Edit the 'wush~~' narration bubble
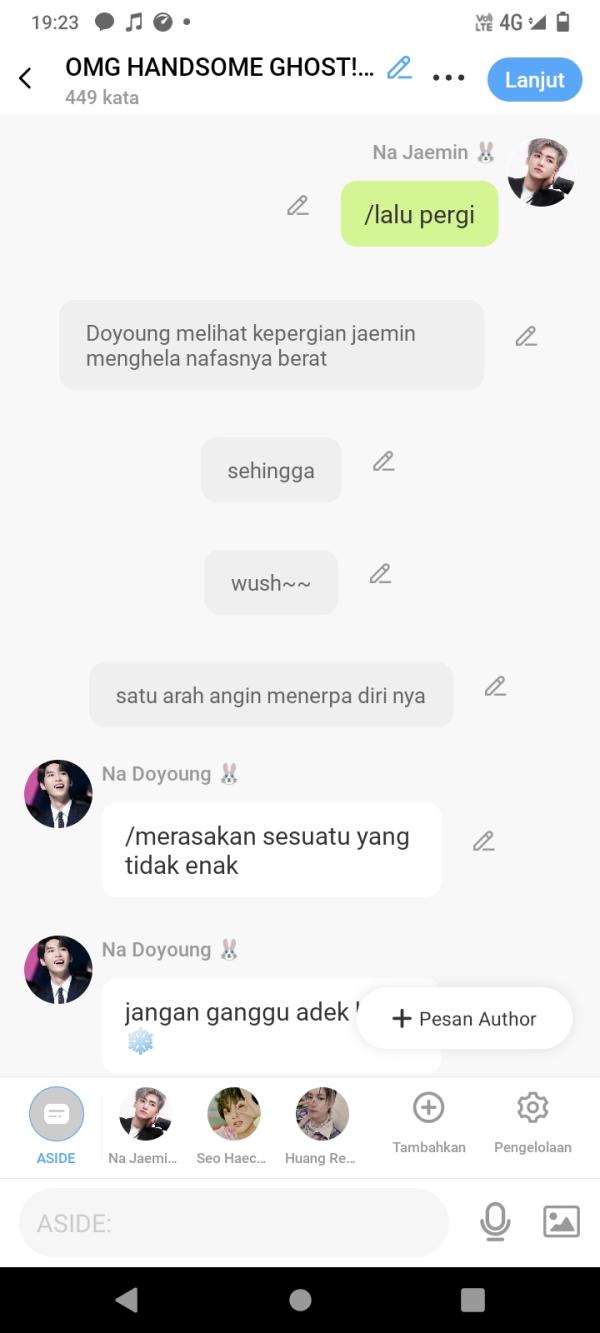600x1333 pixels. (x=380, y=574)
